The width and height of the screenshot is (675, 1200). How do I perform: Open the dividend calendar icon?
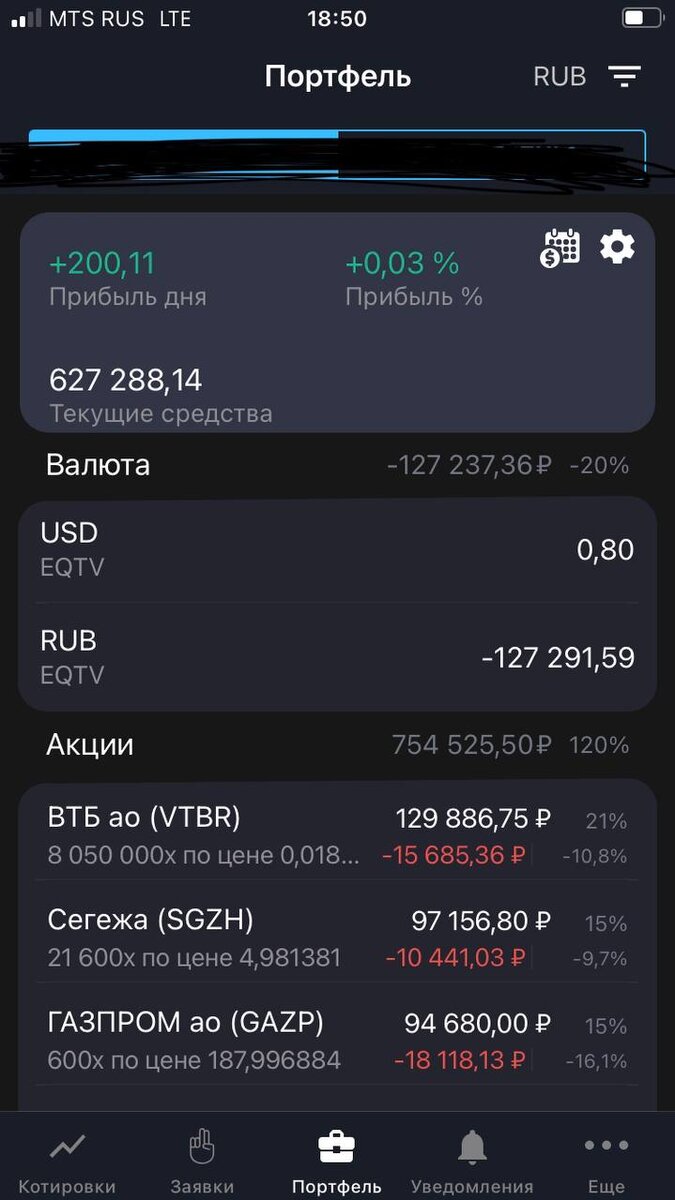(560, 247)
